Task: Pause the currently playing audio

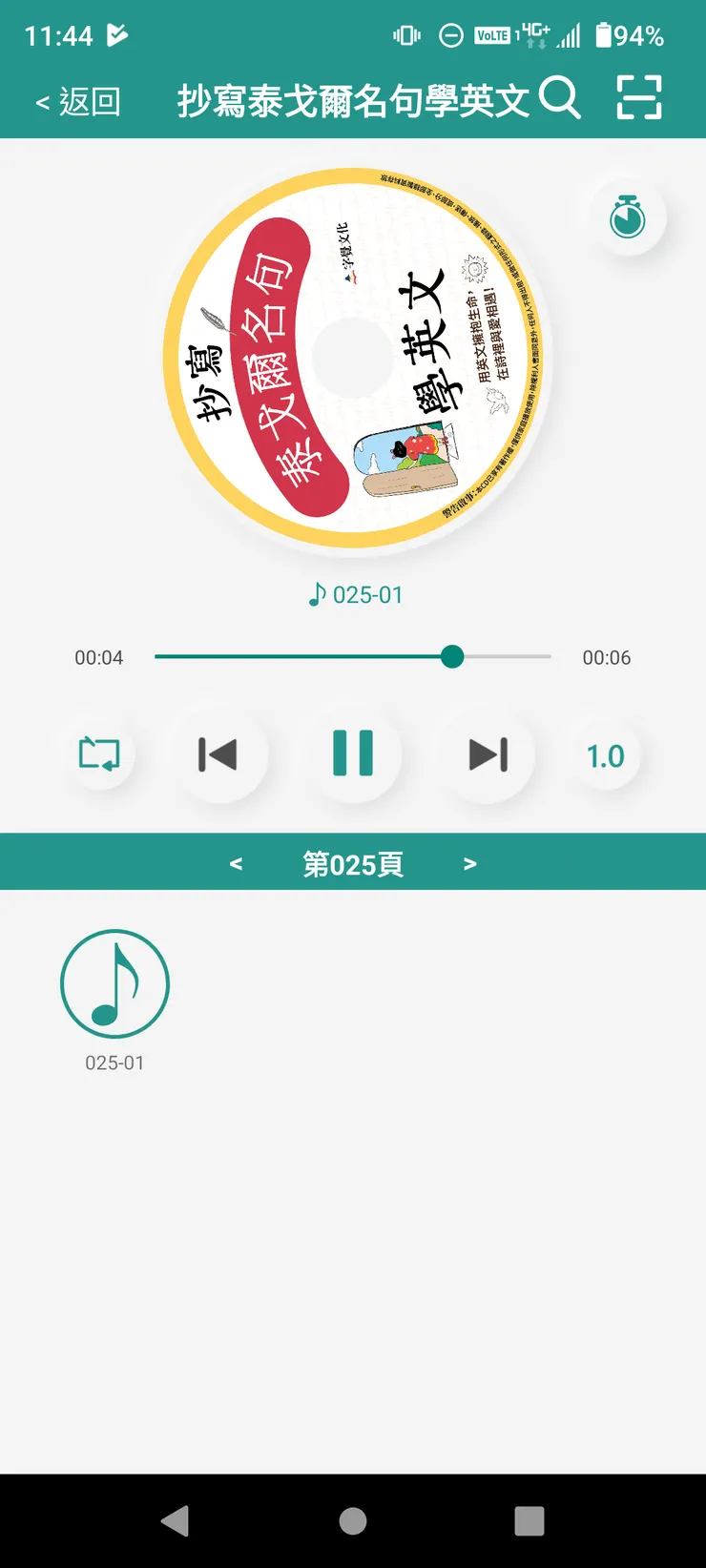Action: point(354,754)
